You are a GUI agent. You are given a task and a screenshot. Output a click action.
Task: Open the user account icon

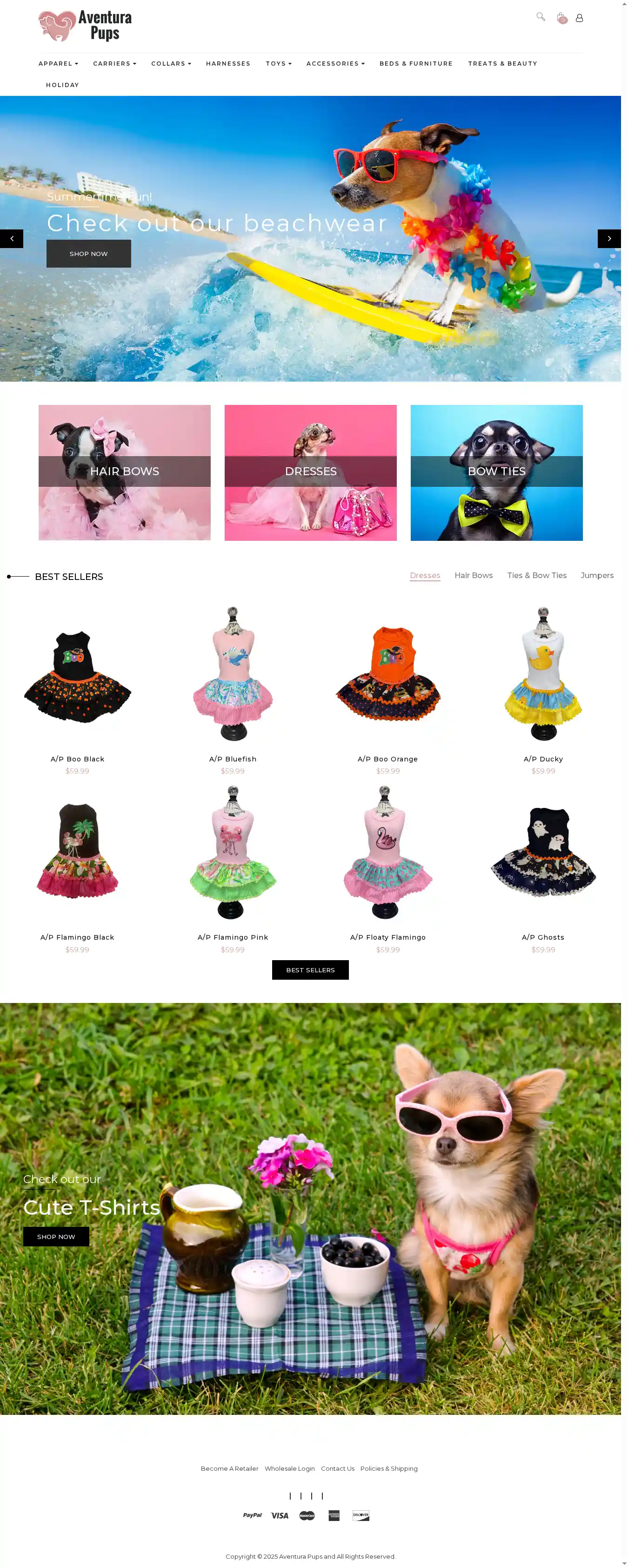[579, 18]
